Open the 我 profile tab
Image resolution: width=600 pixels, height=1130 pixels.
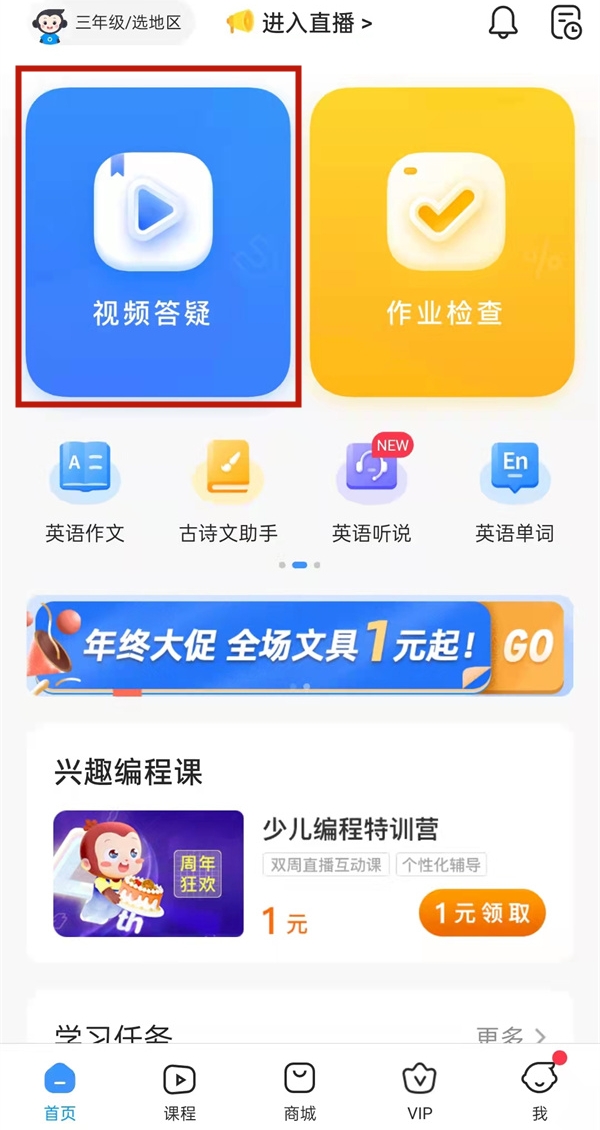coord(540,1092)
